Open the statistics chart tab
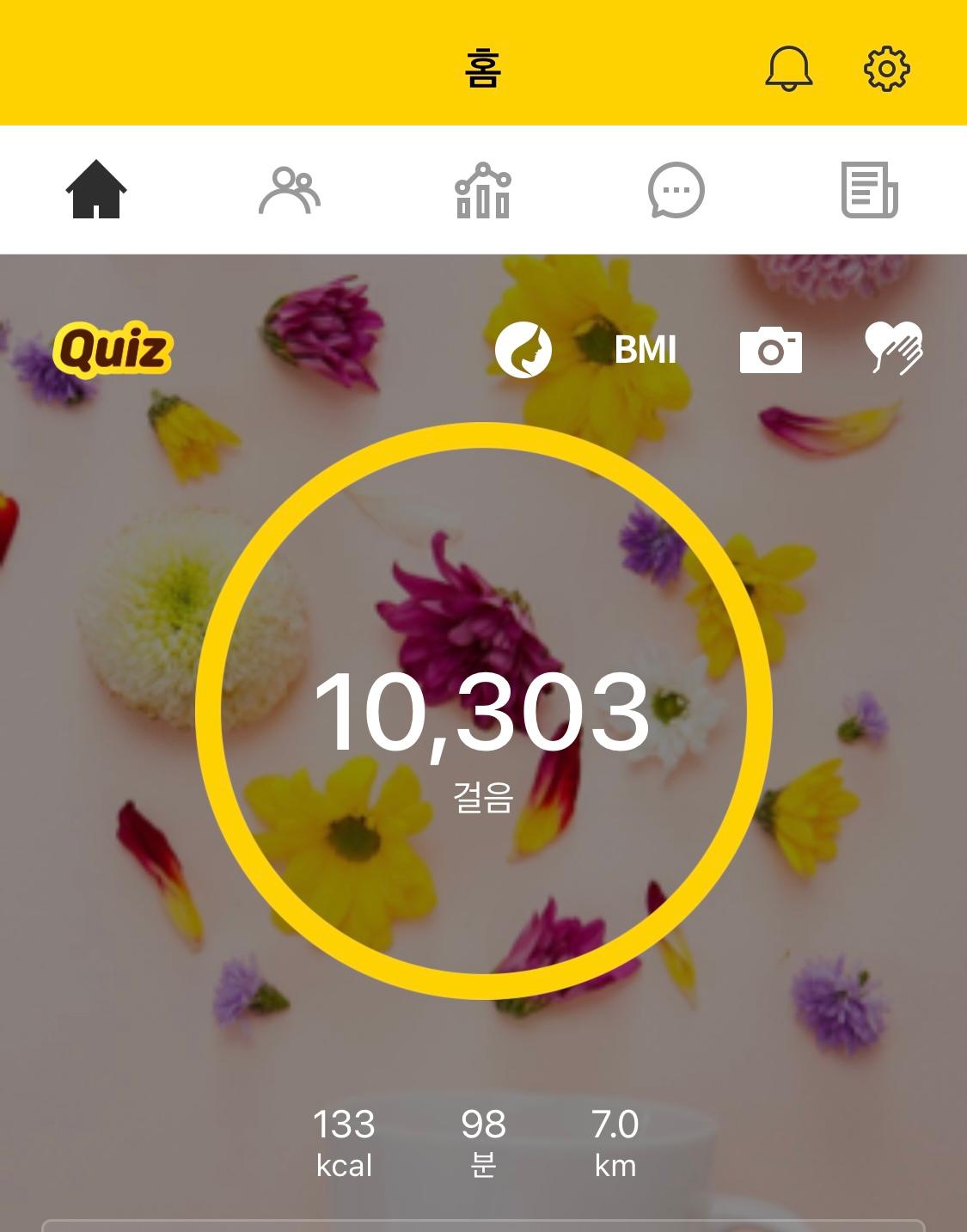 (483, 190)
